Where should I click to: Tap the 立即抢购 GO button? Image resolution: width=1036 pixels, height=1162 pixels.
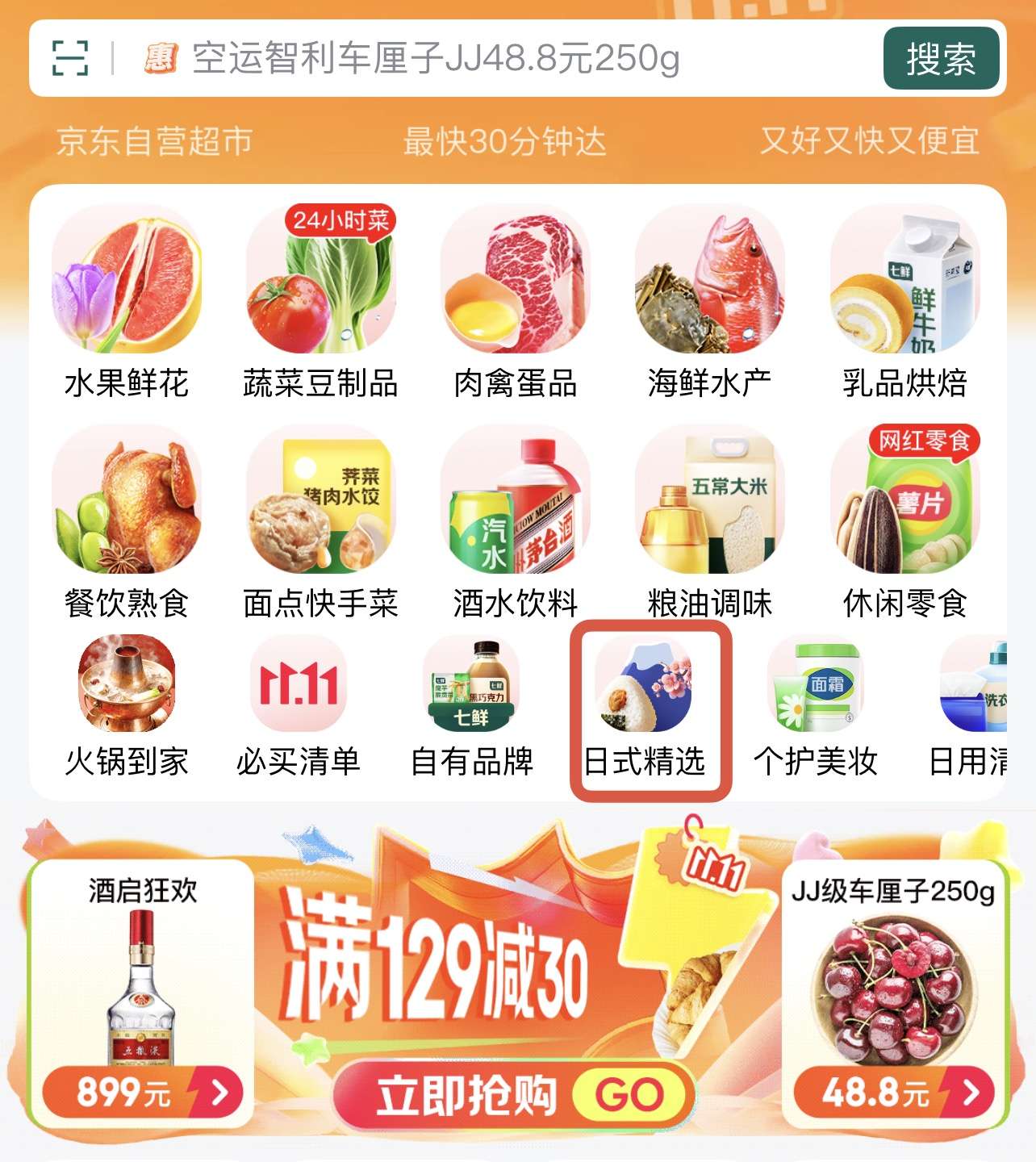[x=515, y=1095]
